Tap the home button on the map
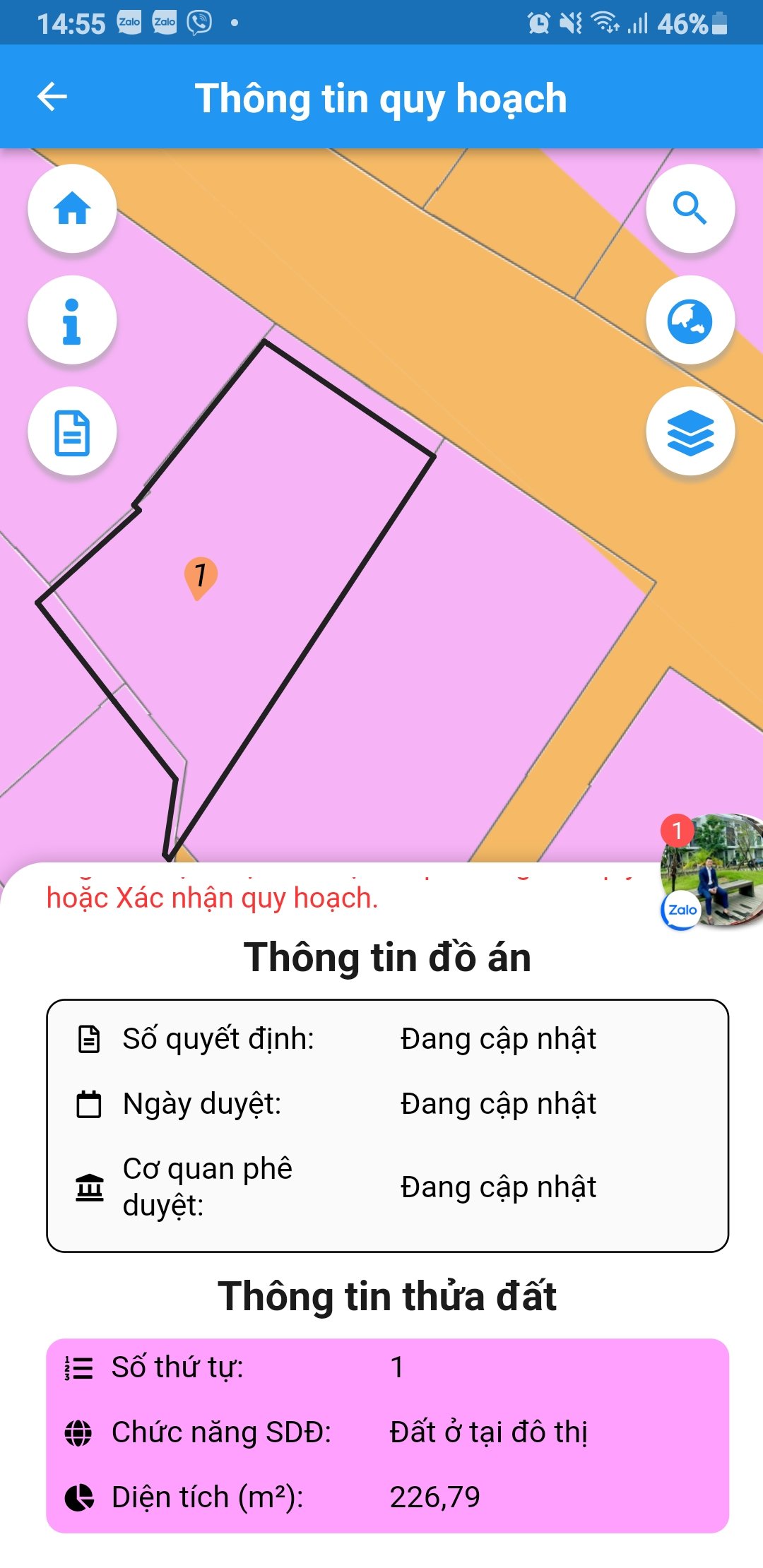Viewport: 763px width, 1568px height. click(x=72, y=209)
